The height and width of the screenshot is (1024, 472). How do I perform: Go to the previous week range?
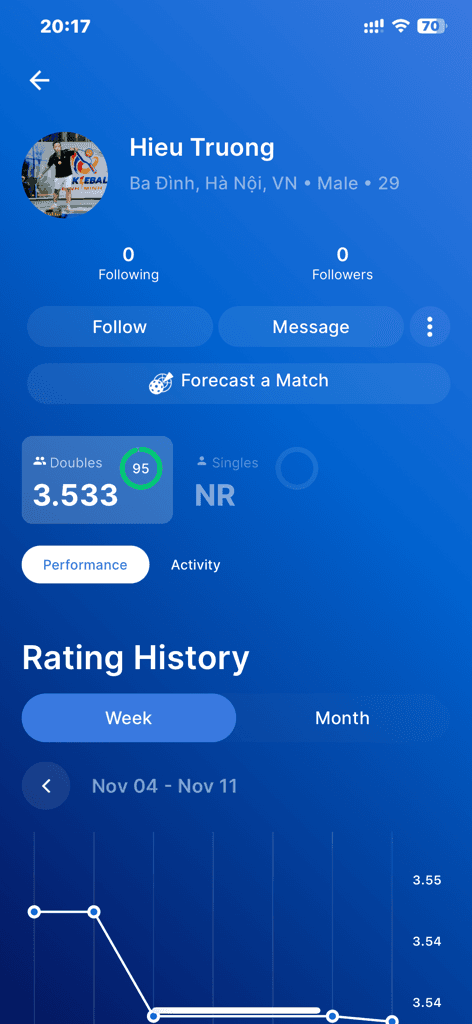(46, 786)
